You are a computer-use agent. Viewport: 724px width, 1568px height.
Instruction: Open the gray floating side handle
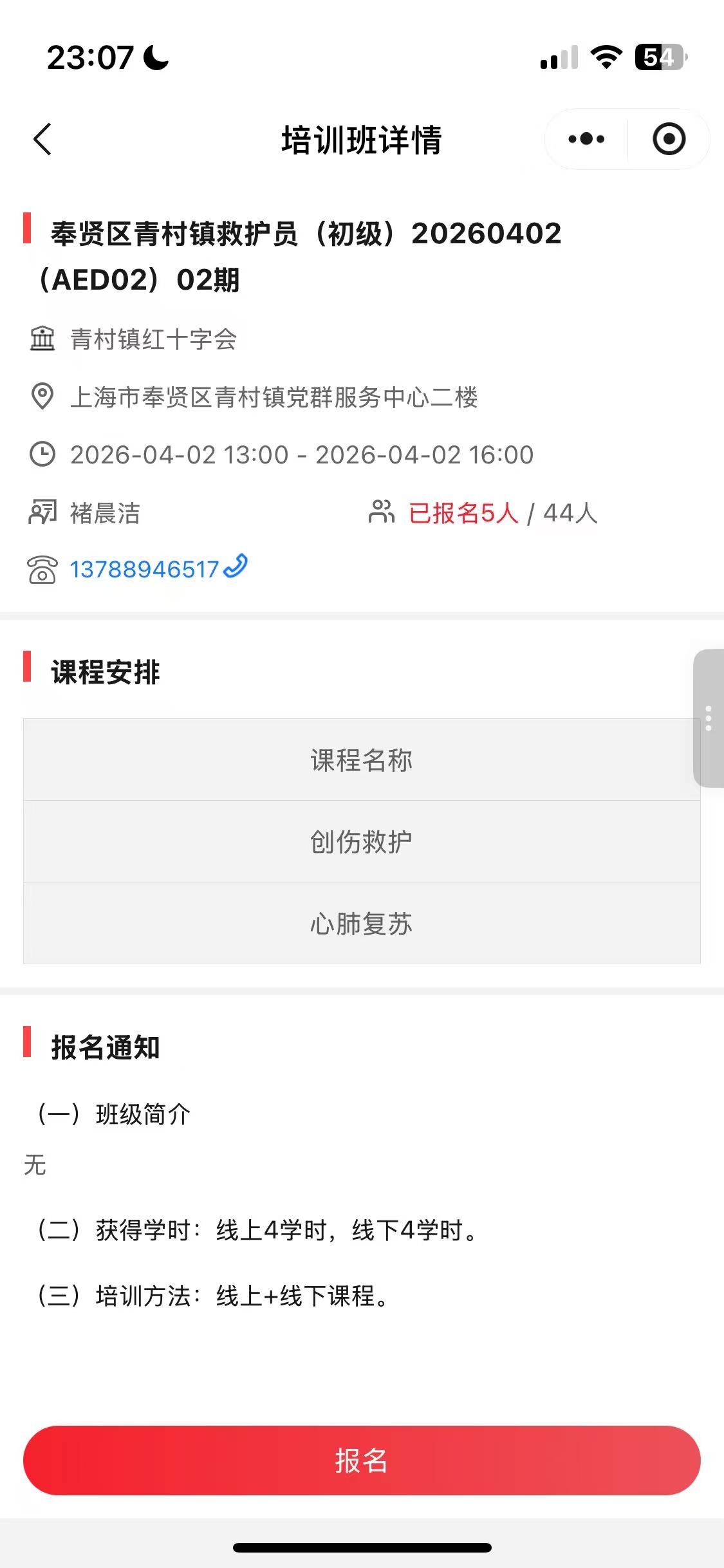tap(708, 718)
